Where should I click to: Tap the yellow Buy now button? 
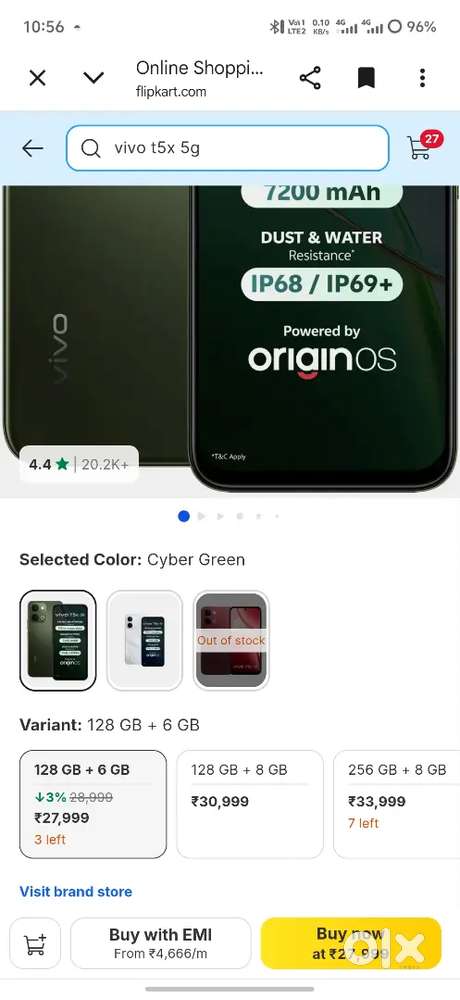[351, 943]
